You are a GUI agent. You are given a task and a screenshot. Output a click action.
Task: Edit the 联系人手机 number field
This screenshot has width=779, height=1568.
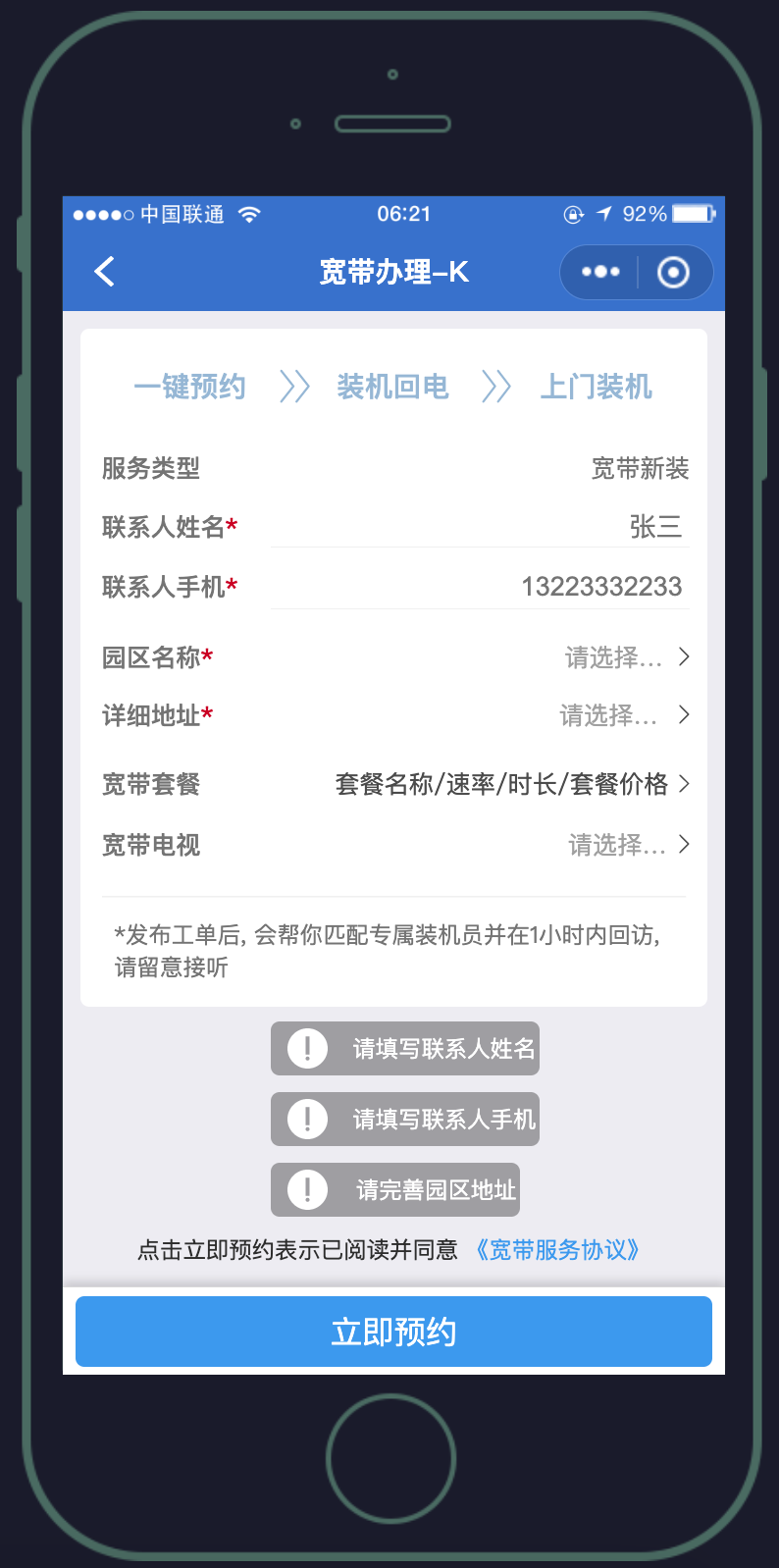pyautogui.click(x=481, y=587)
